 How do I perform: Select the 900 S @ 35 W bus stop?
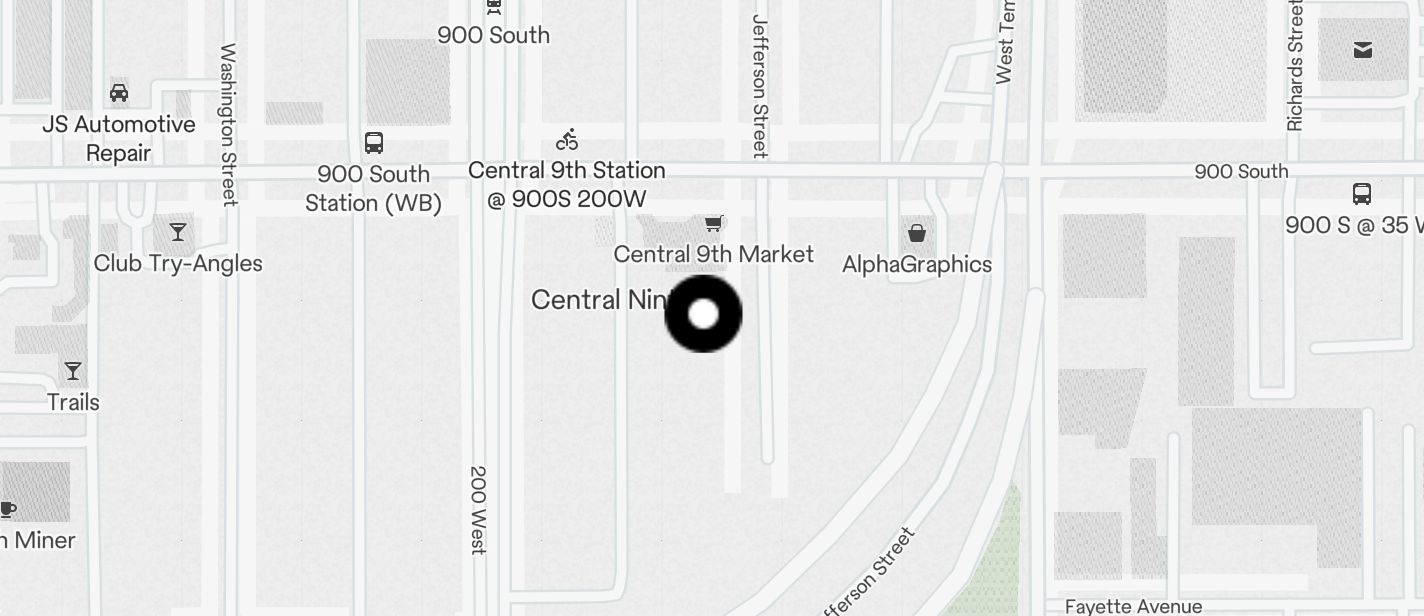pos(1361,194)
